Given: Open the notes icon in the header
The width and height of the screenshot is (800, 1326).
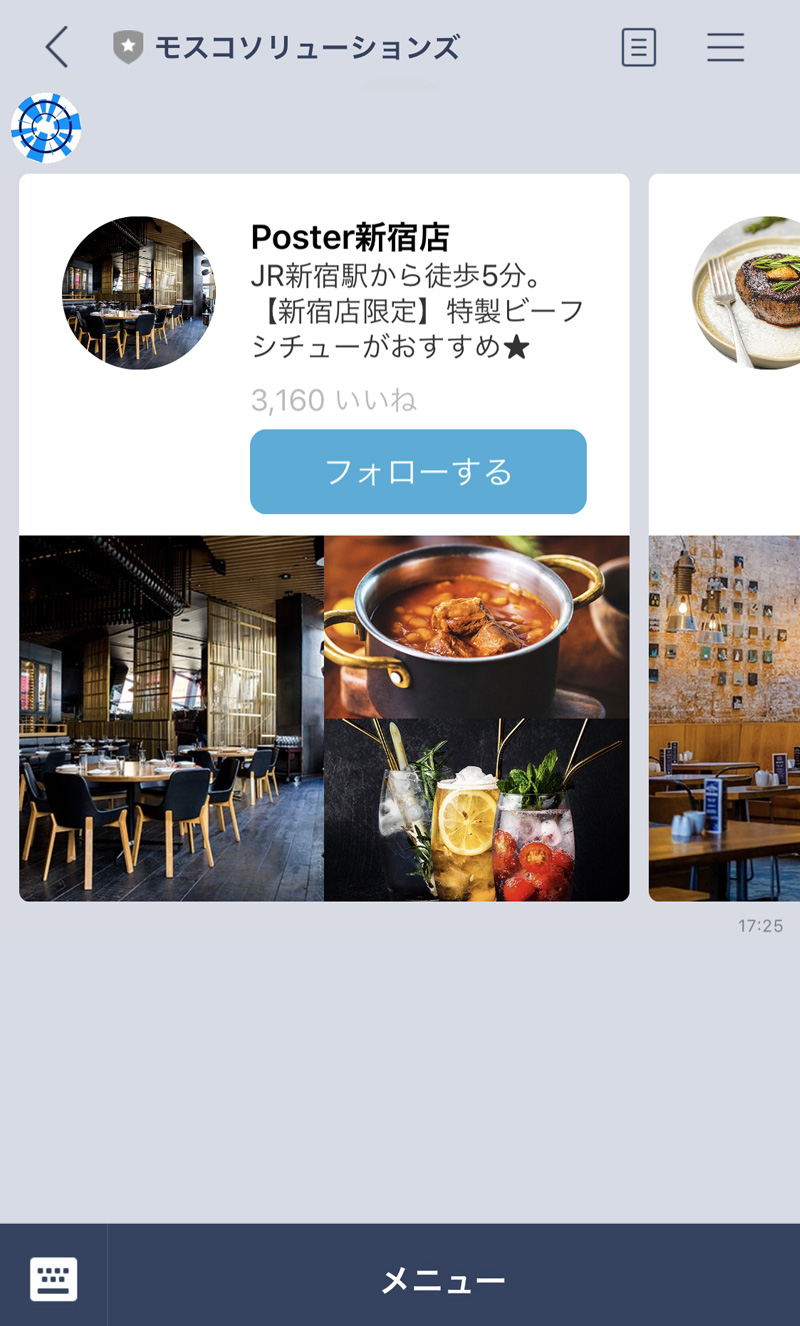Looking at the screenshot, I should point(639,47).
